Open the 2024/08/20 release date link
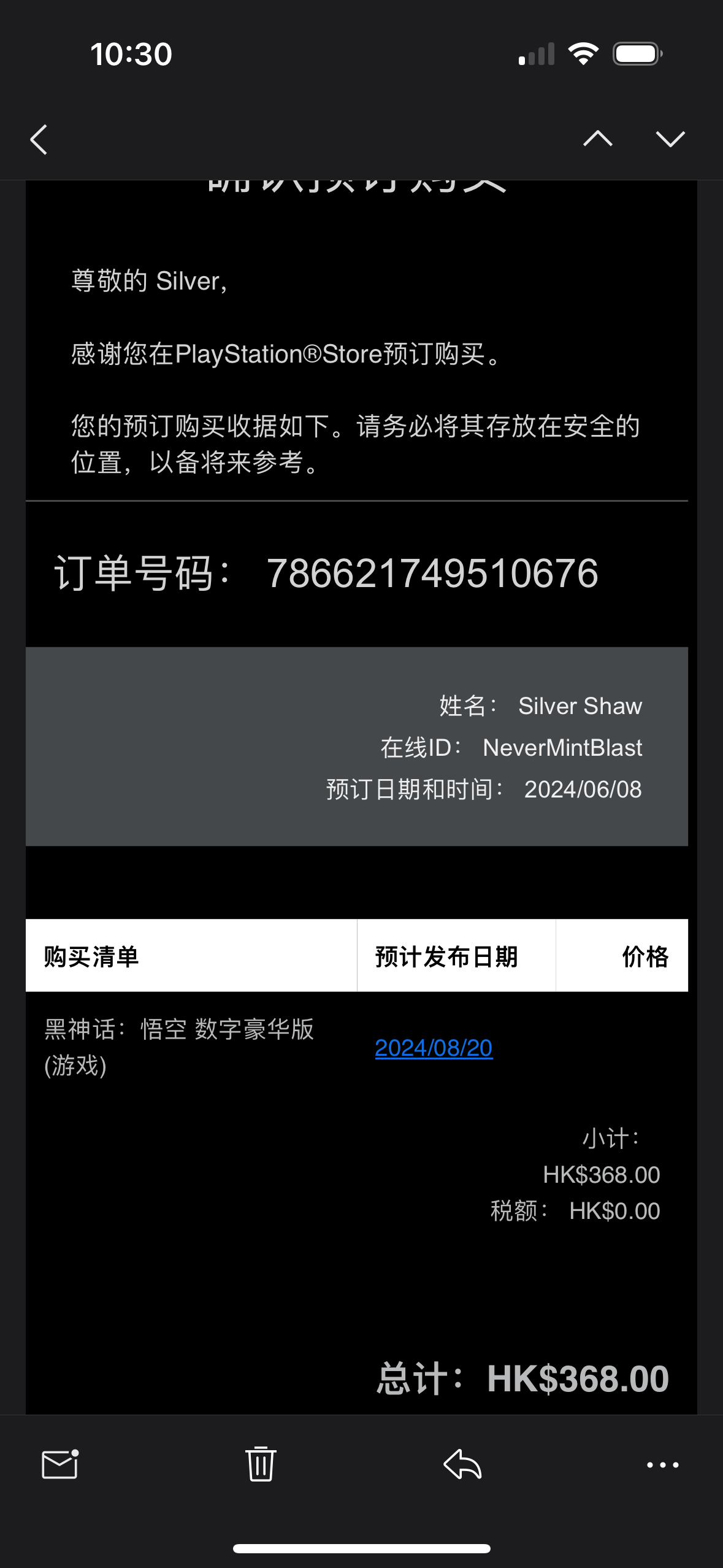The height and width of the screenshot is (1568, 723). click(x=434, y=1048)
